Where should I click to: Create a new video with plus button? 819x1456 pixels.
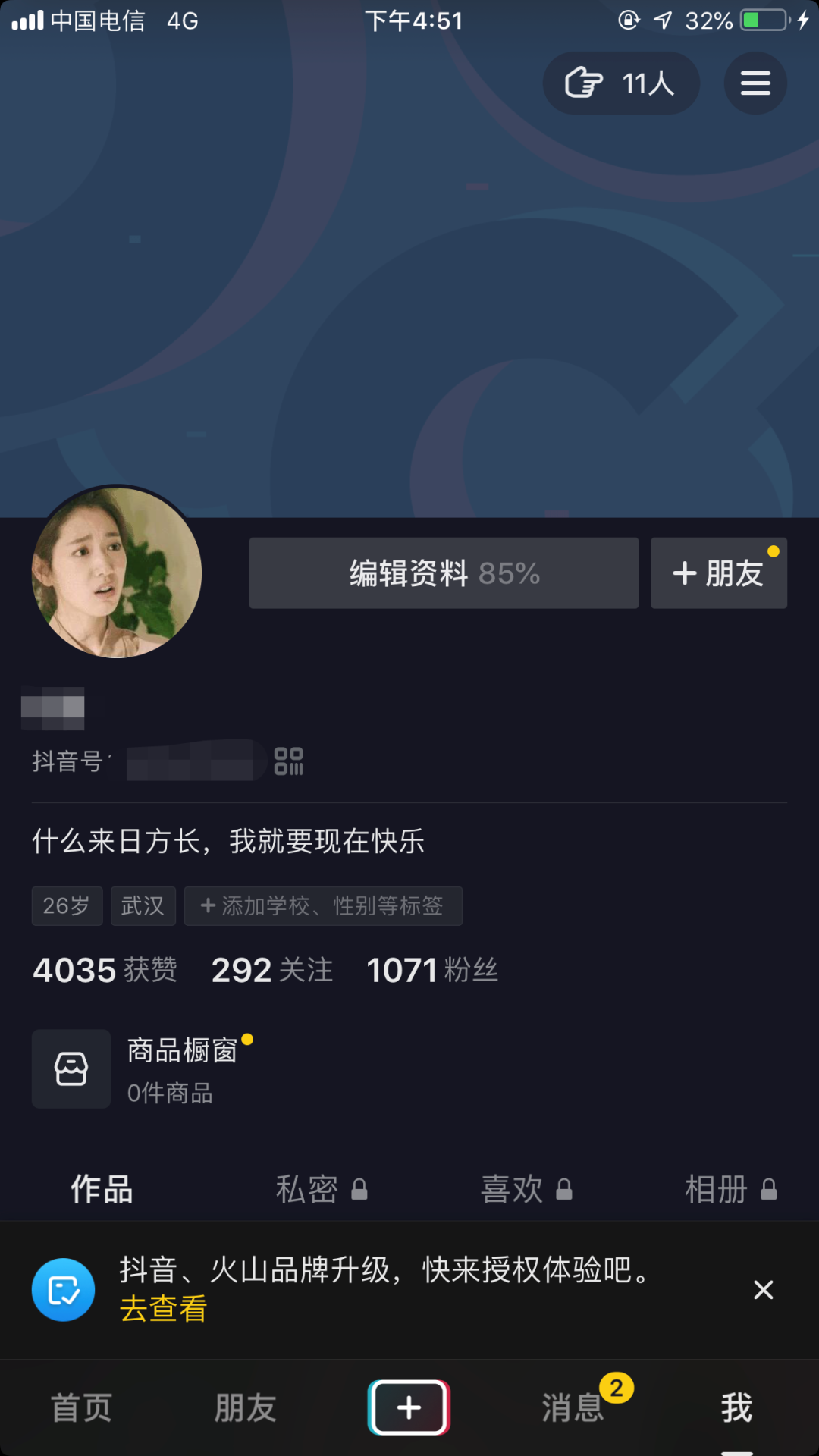pyautogui.click(x=409, y=1407)
